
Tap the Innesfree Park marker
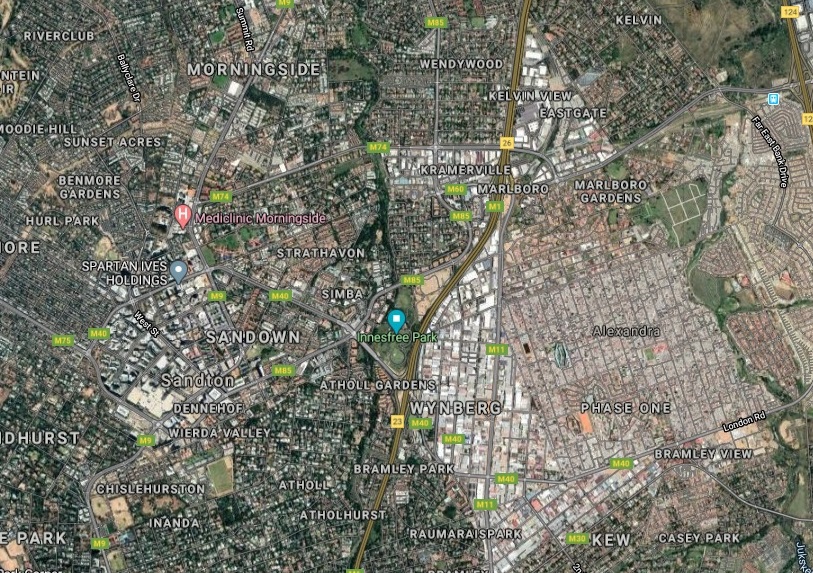tap(397, 322)
